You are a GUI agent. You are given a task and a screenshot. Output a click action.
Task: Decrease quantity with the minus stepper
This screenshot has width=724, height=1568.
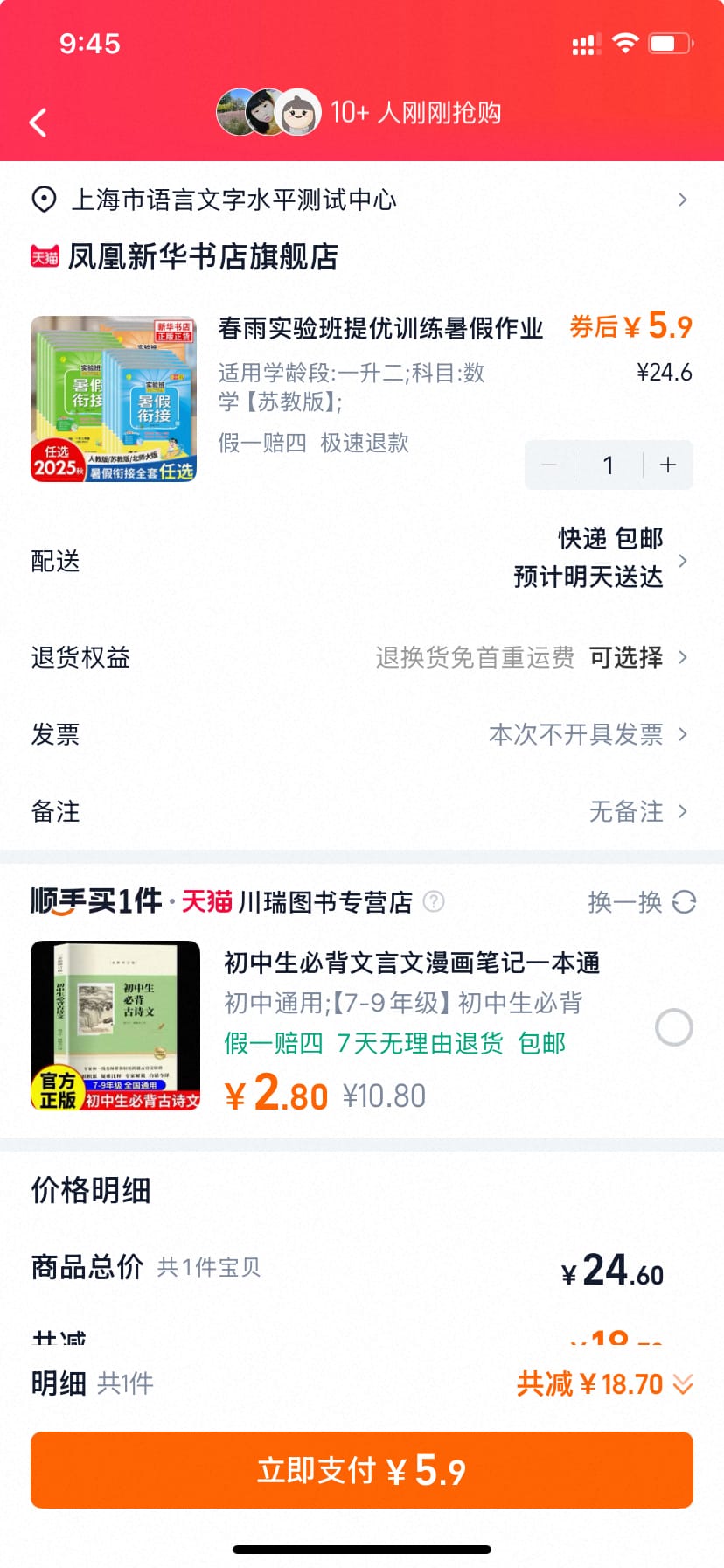(549, 465)
